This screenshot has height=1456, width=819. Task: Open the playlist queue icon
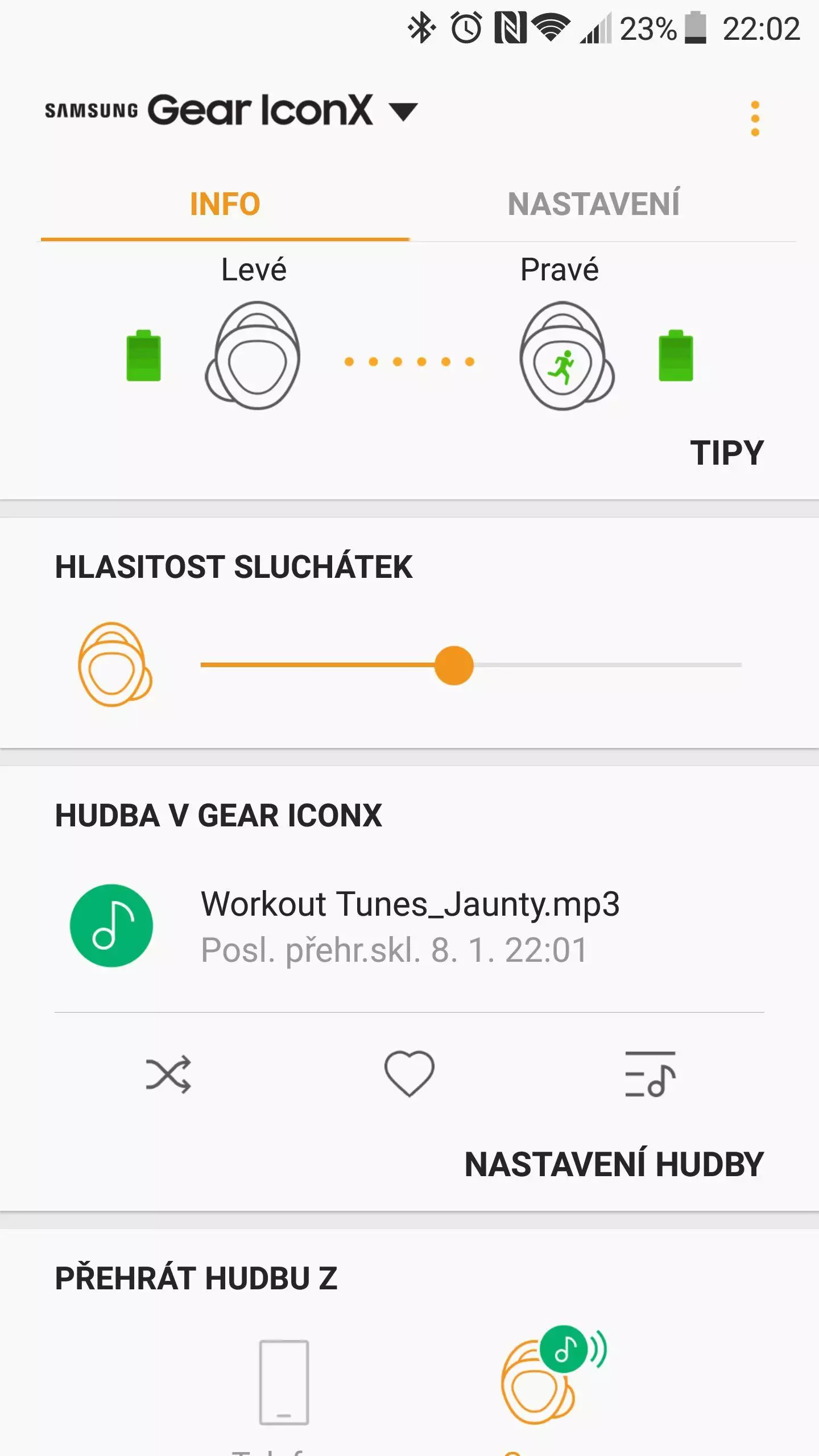tap(650, 1074)
